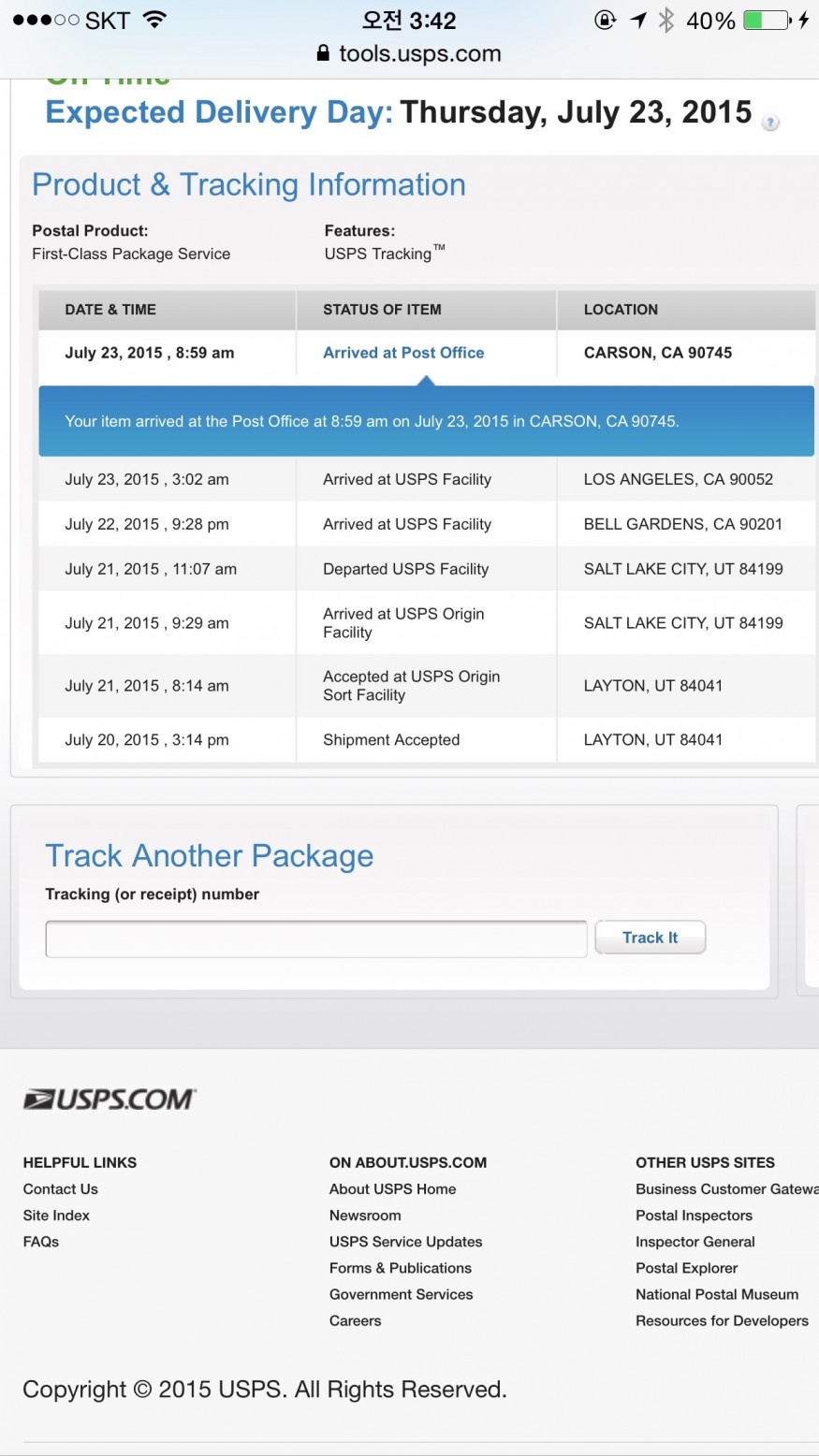Open the Newsroom link
This screenshot has width=819, height=1456.
click(365, 1216)
